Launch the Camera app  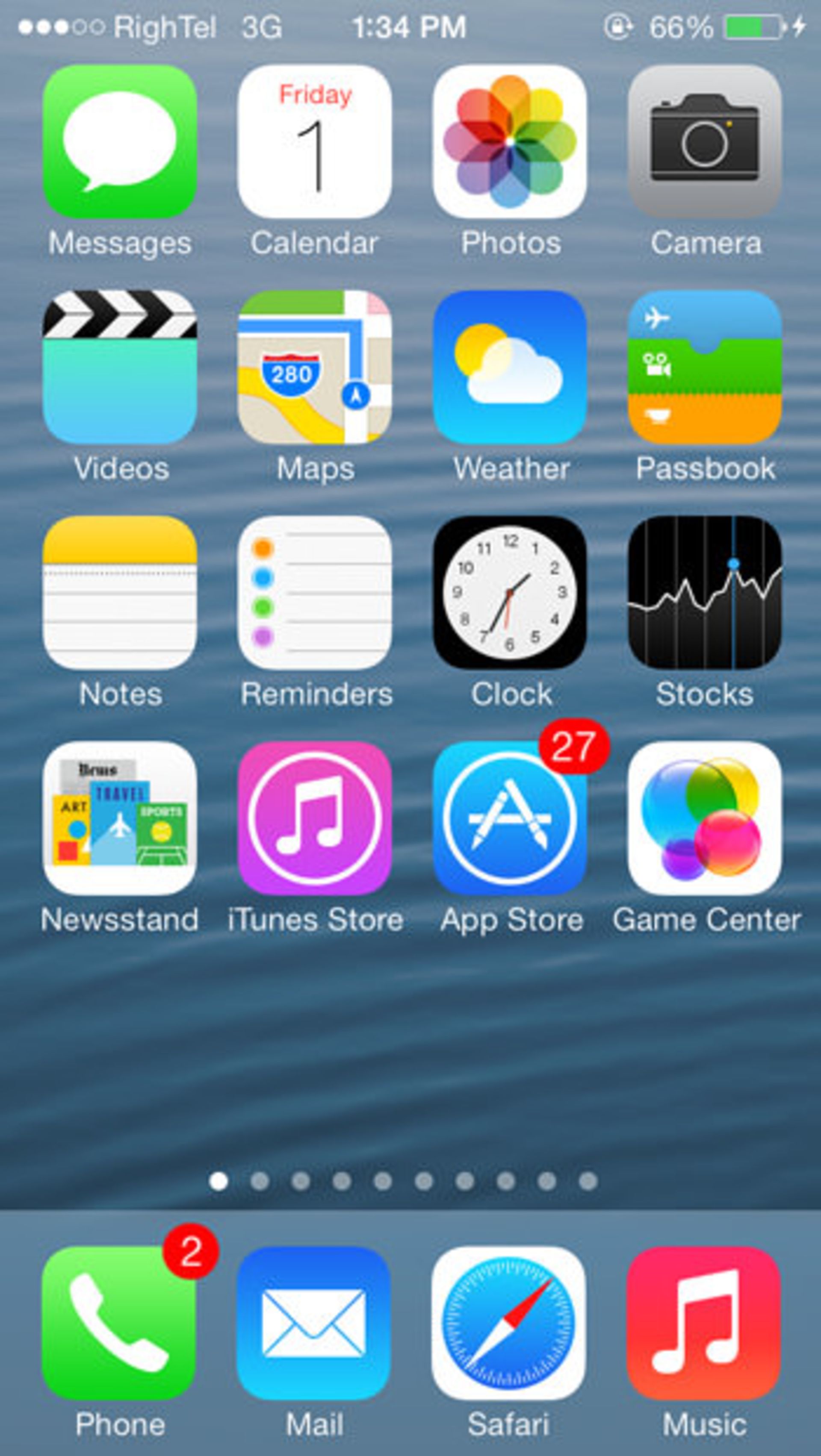(705, 141)
